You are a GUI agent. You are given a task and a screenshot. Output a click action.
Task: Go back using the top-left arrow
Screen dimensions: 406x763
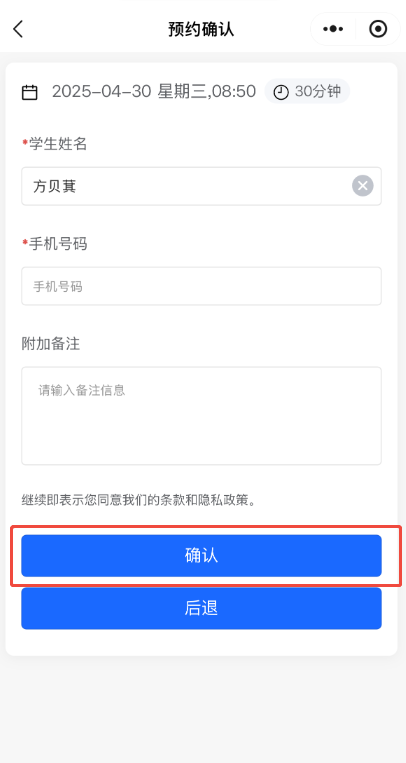[x=18, y=29]
